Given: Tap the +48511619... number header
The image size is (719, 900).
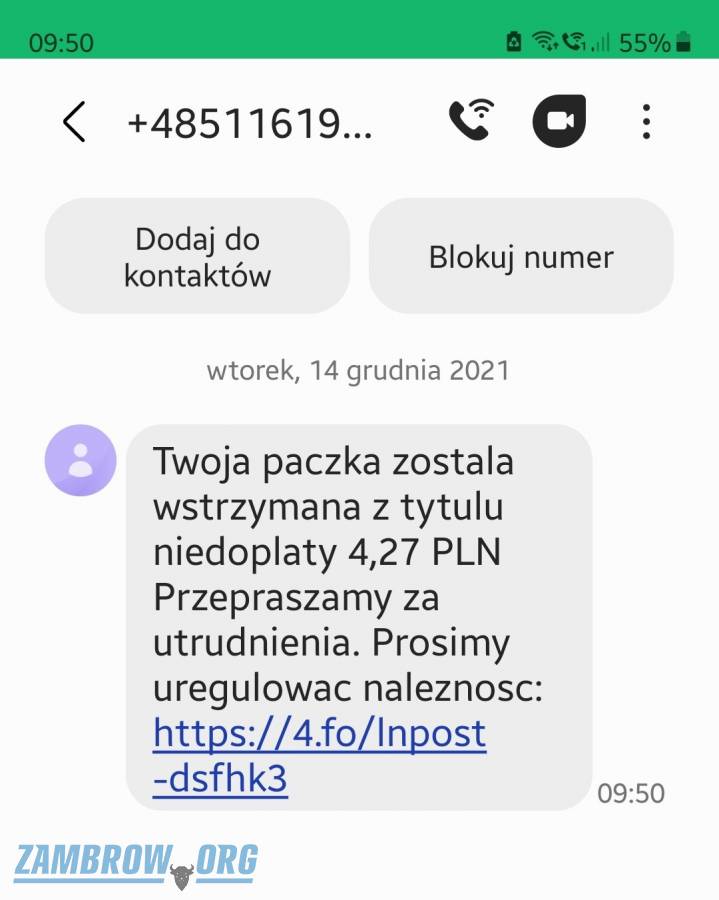Looking at the screenshot, I should [x=249, y=123].
